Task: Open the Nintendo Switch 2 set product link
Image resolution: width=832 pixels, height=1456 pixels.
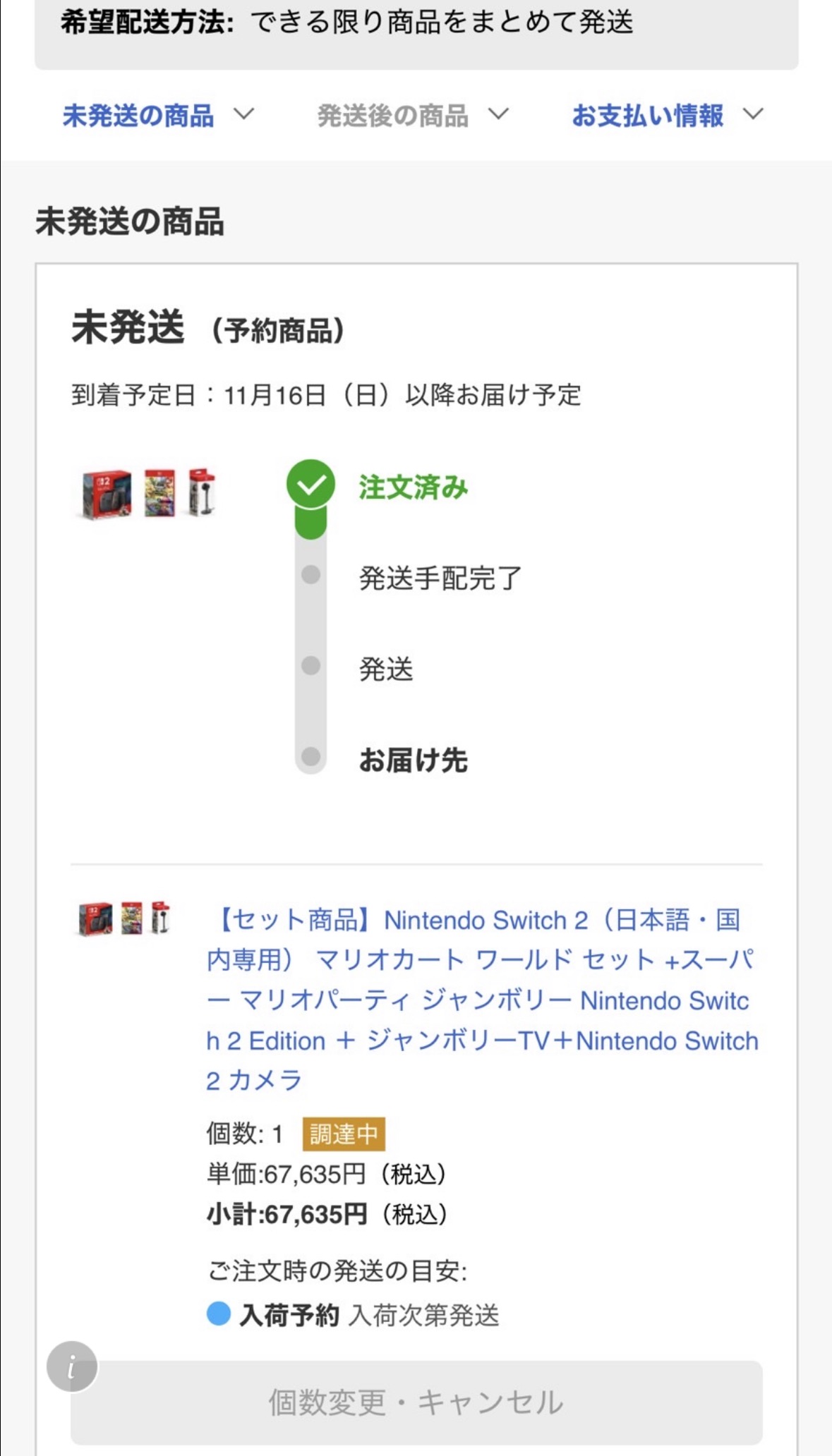Action: click(482, 1000)
